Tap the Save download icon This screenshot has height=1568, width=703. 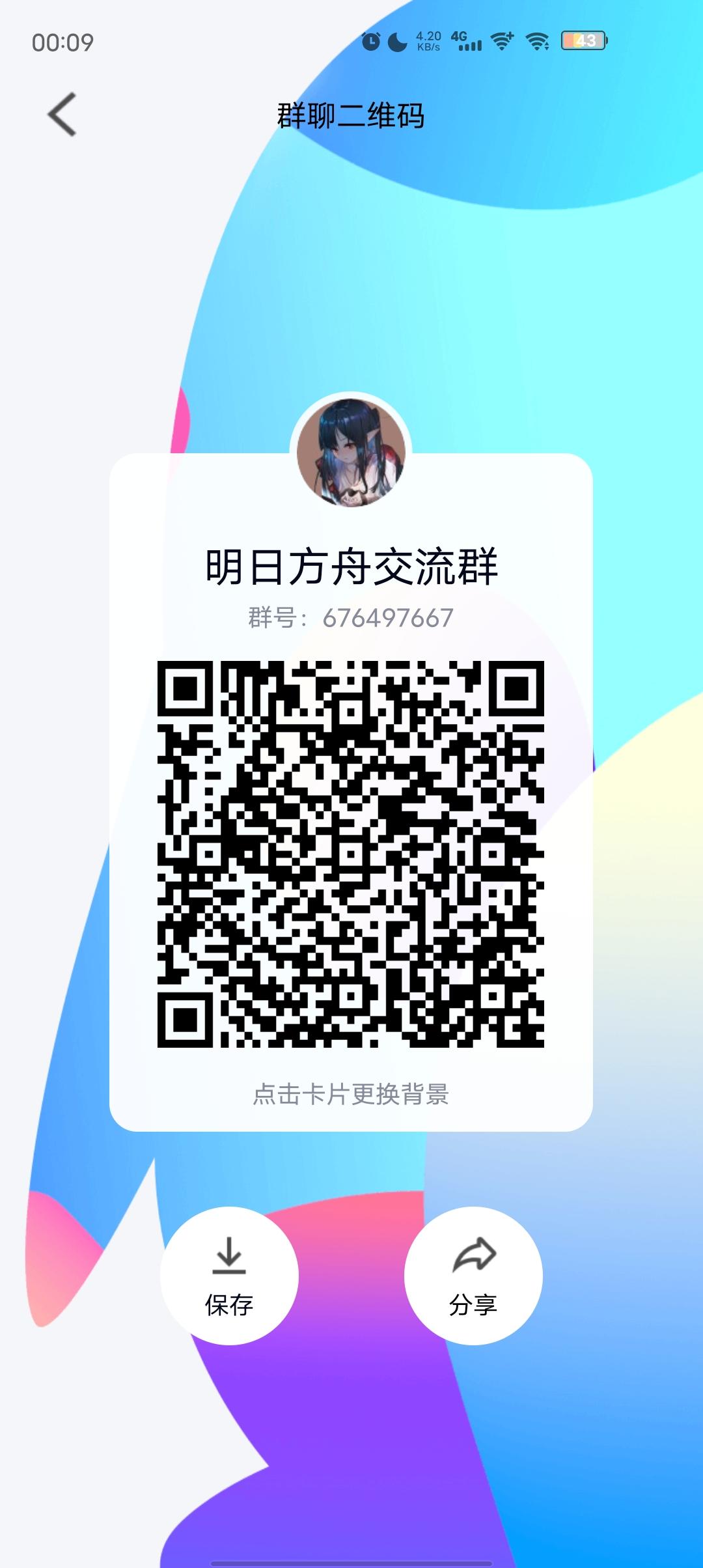(x=229, y=1253)
